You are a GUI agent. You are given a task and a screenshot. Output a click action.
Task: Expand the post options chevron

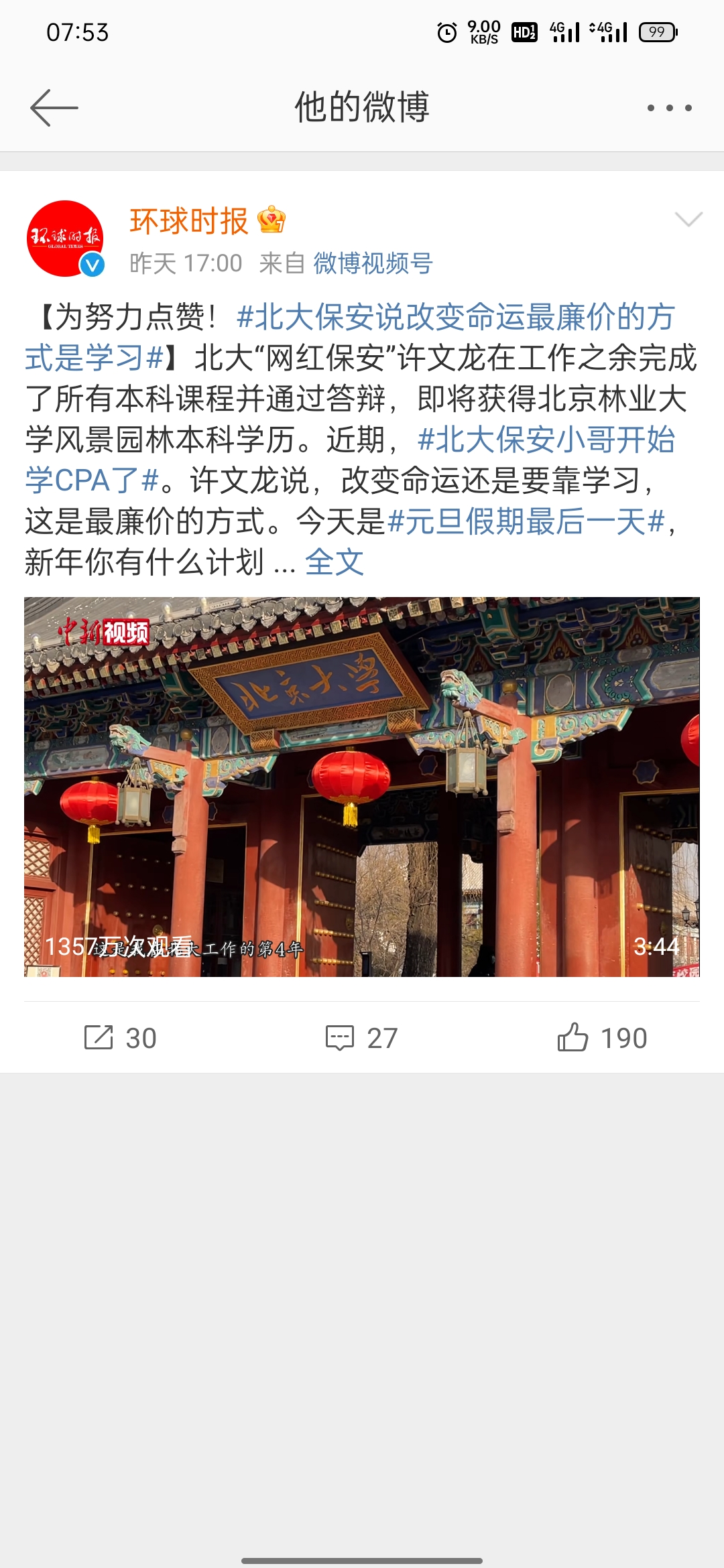(688, 219)
